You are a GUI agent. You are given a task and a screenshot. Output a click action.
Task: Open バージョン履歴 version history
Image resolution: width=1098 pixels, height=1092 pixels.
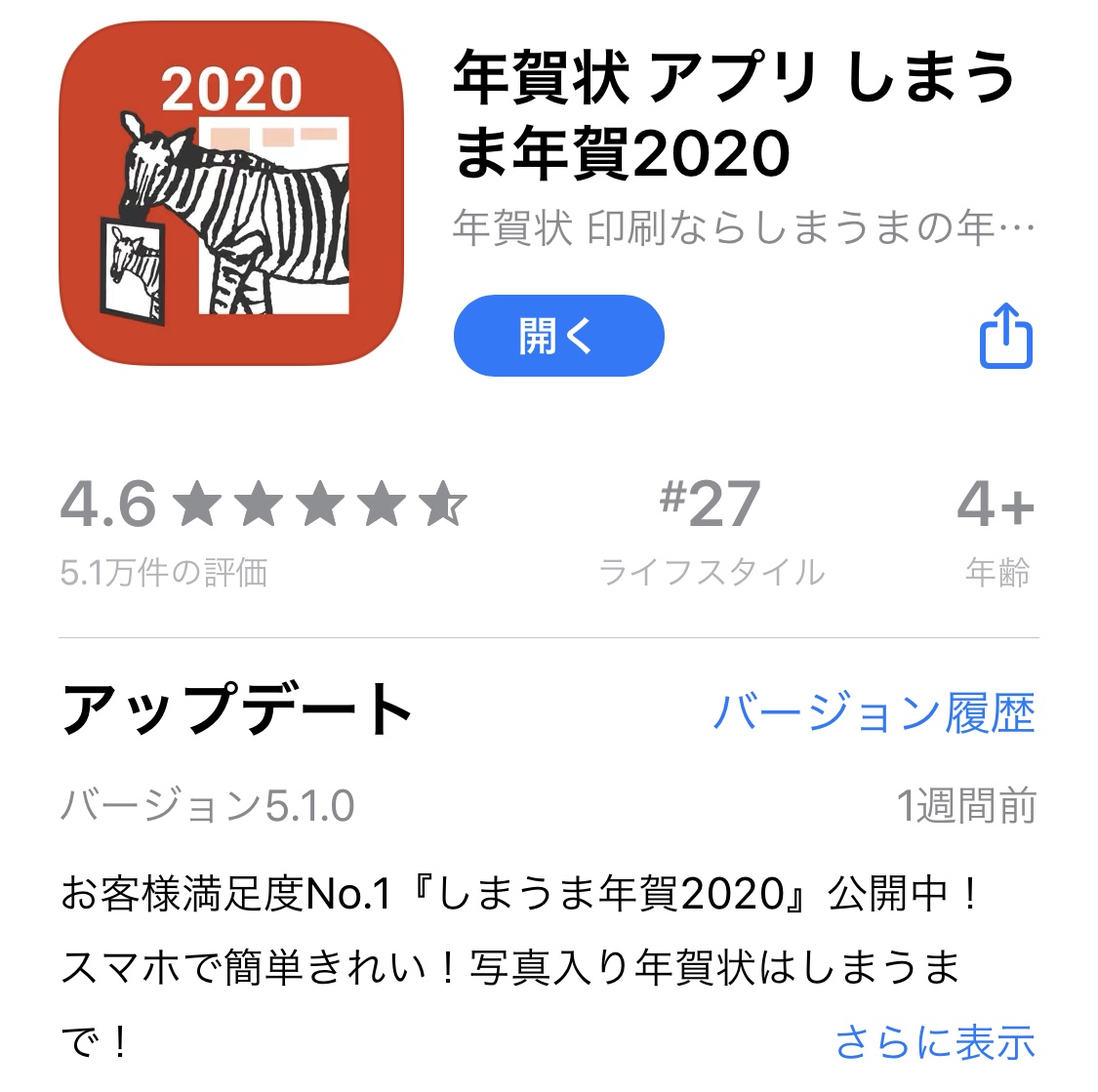pos(874,712)
